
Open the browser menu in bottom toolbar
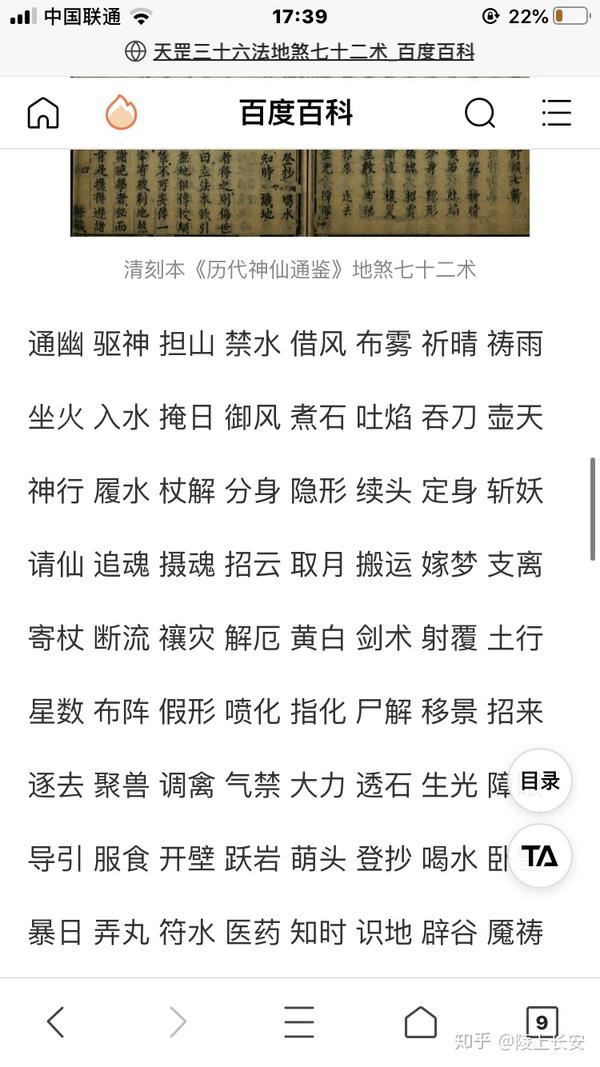click(x=299, y=1022)
